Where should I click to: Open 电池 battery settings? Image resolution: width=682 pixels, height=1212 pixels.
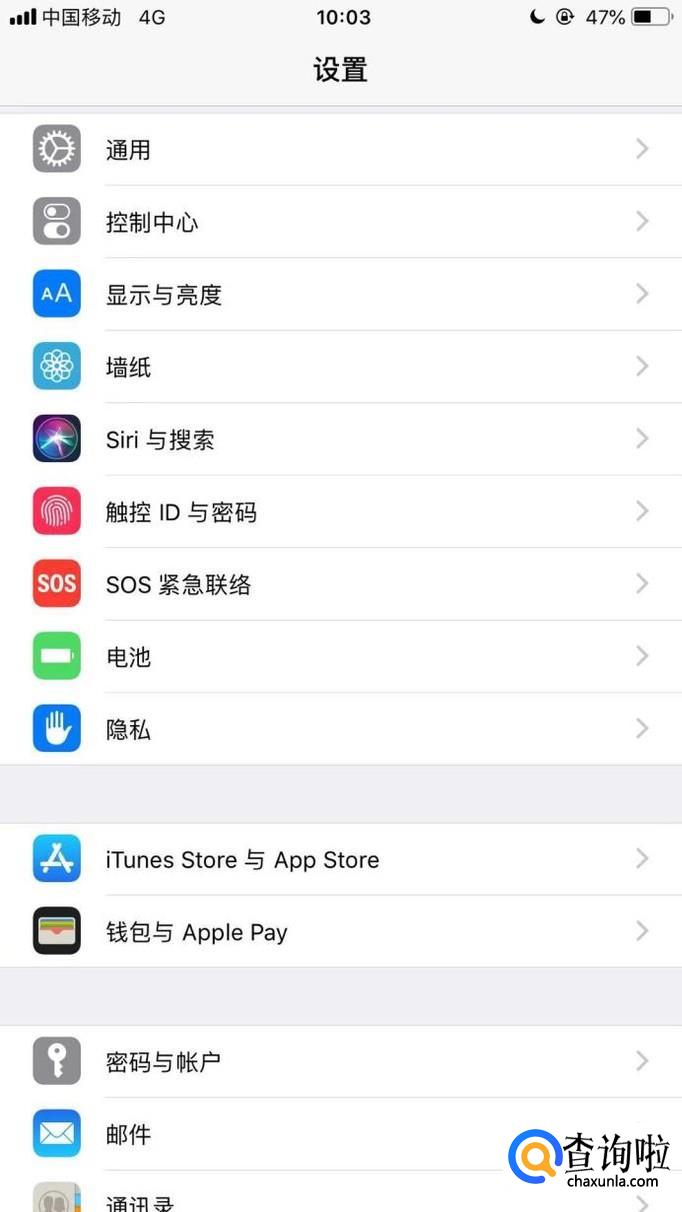pyautogui.click(x=340, y=657)
